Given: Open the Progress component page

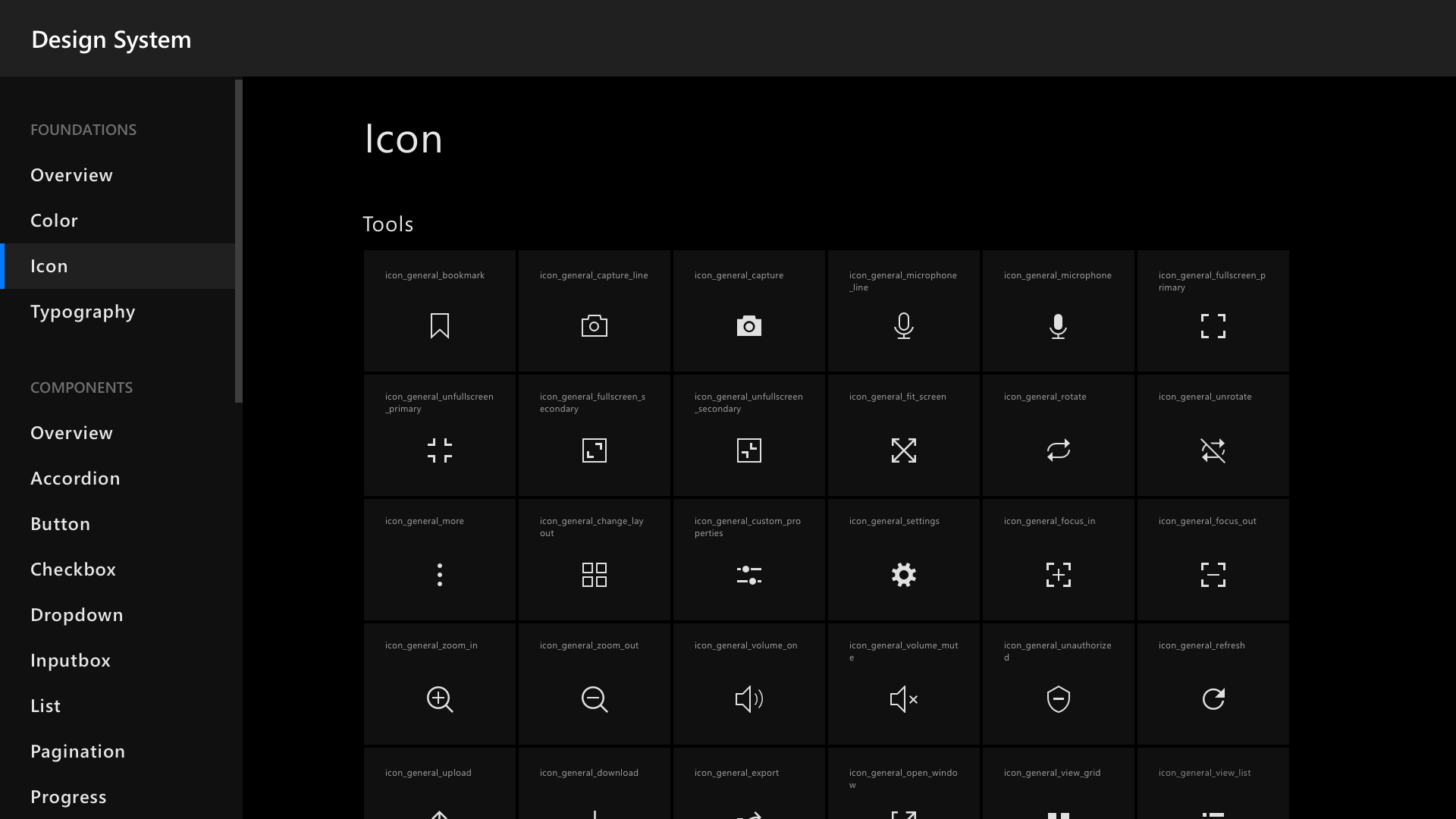Looking at the screenshot, I should coord(68,797).
